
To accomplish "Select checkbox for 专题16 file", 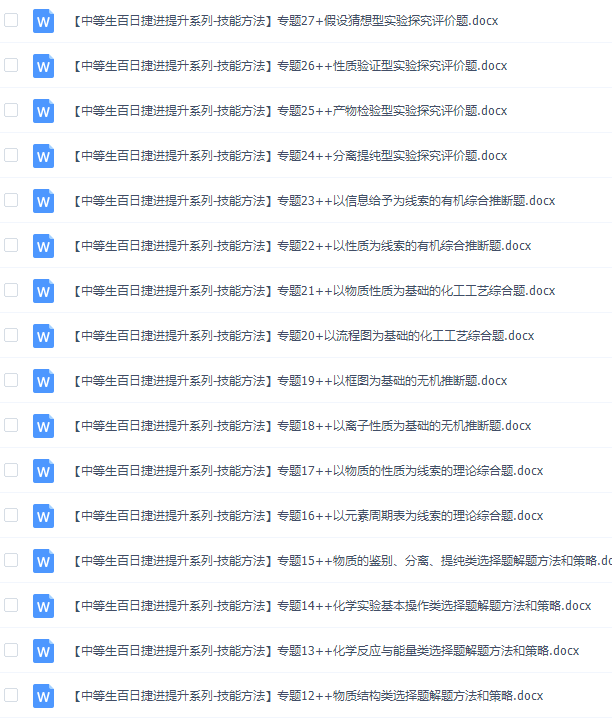I will pyautogui.click(x=11, y=515).
